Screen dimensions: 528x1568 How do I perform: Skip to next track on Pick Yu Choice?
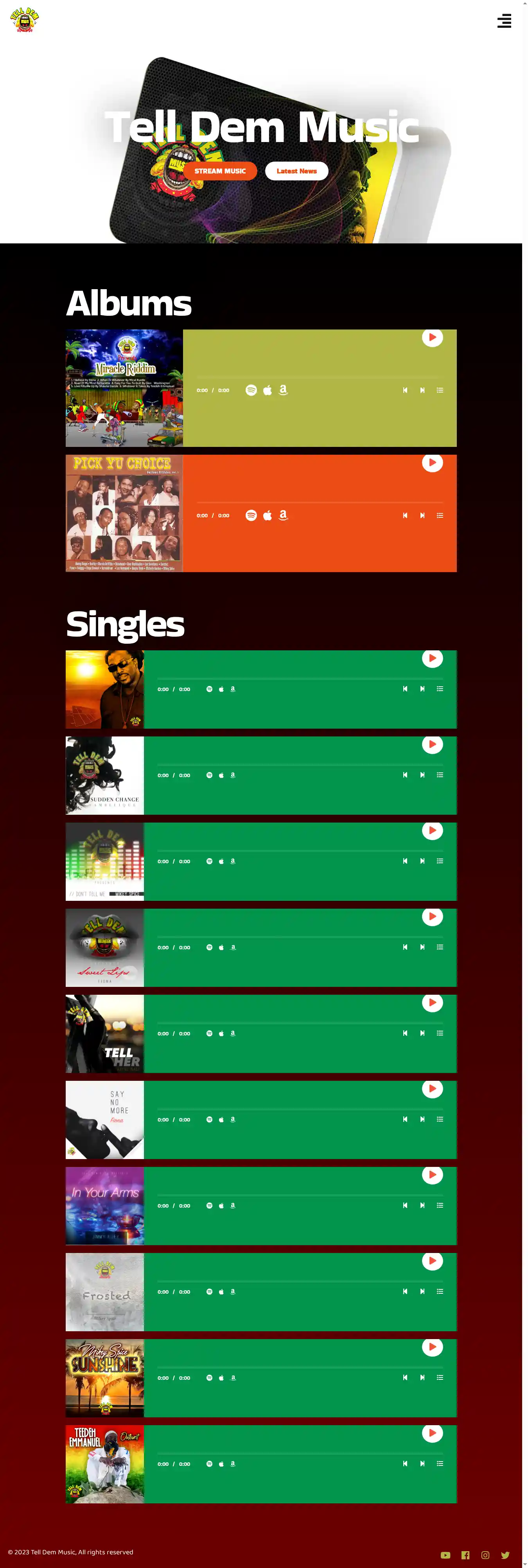[x=422, y=516]
